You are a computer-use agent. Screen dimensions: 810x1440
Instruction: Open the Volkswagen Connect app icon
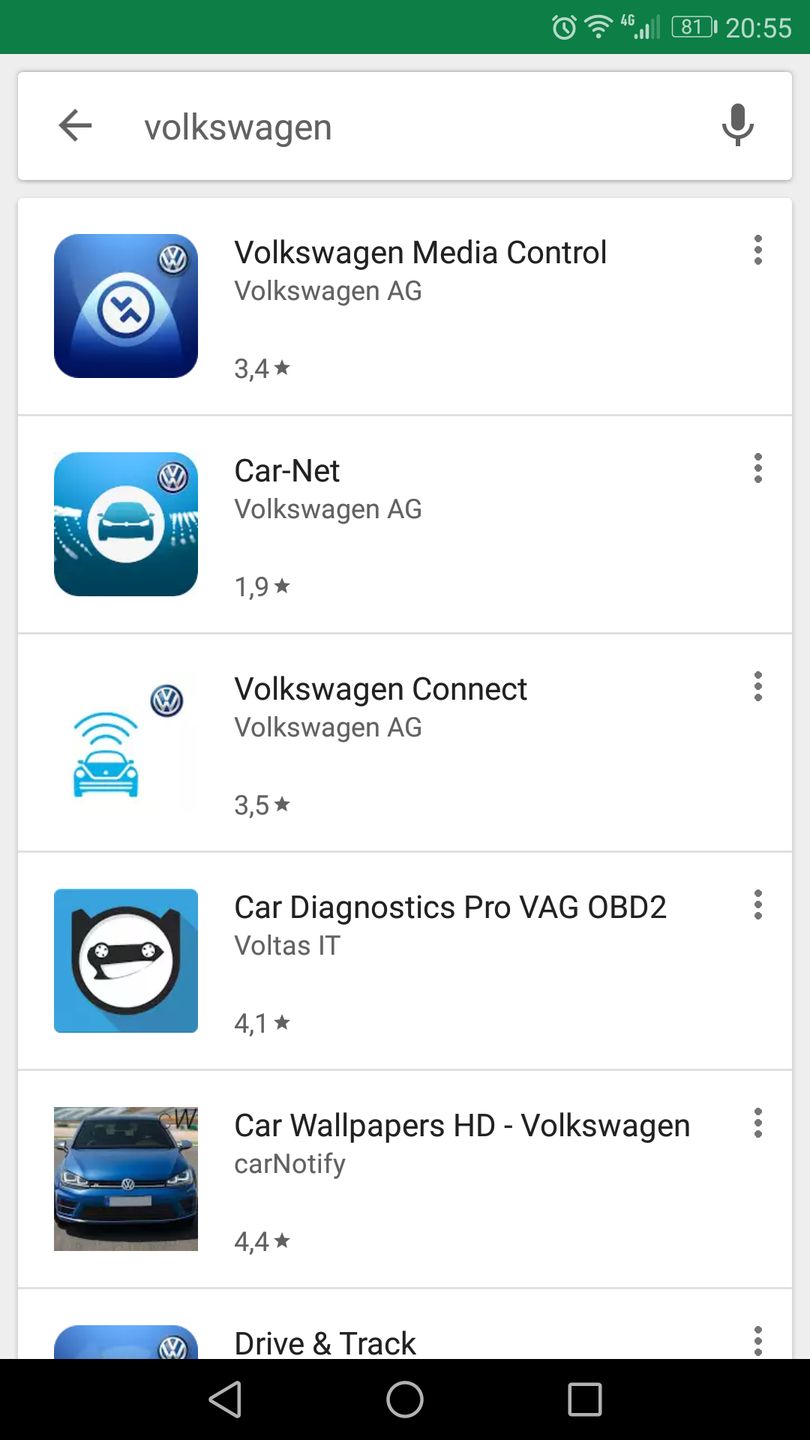(x=125, y=742)
